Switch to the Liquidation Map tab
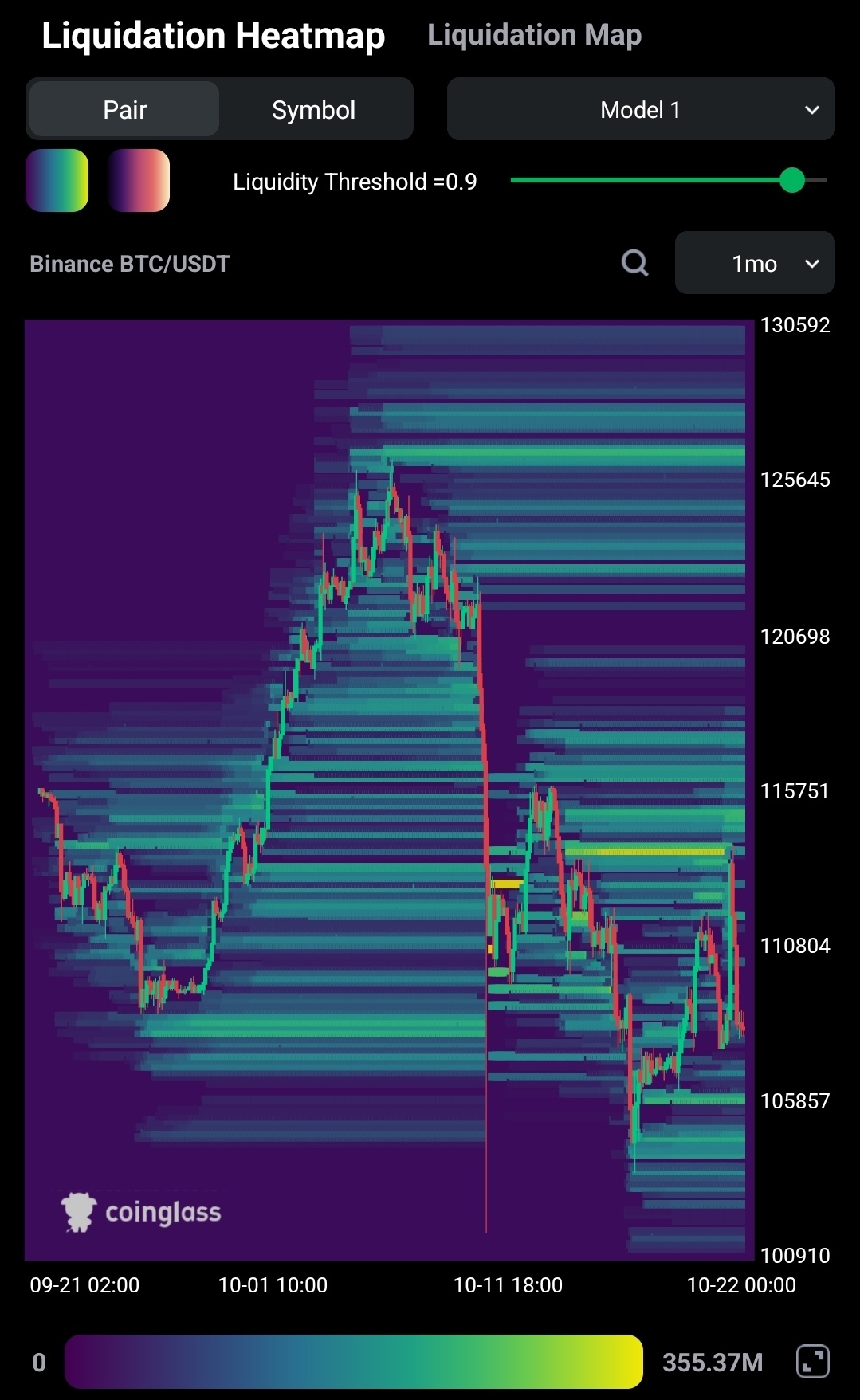 click(x=534, y=35)
